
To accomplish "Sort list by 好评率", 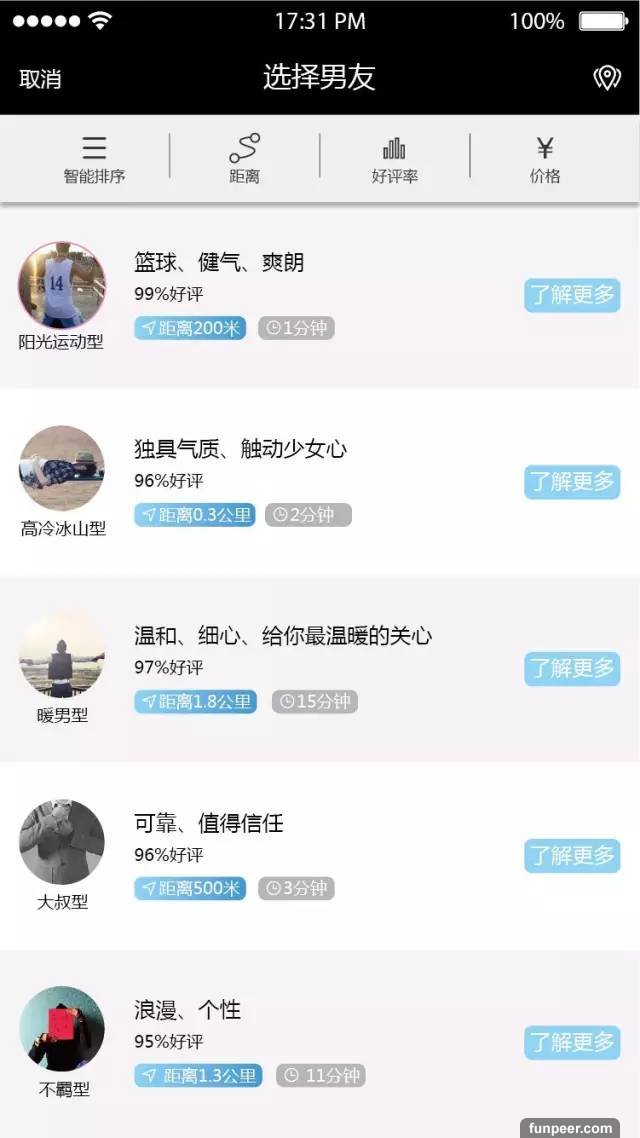I will [x=394, y=160].
